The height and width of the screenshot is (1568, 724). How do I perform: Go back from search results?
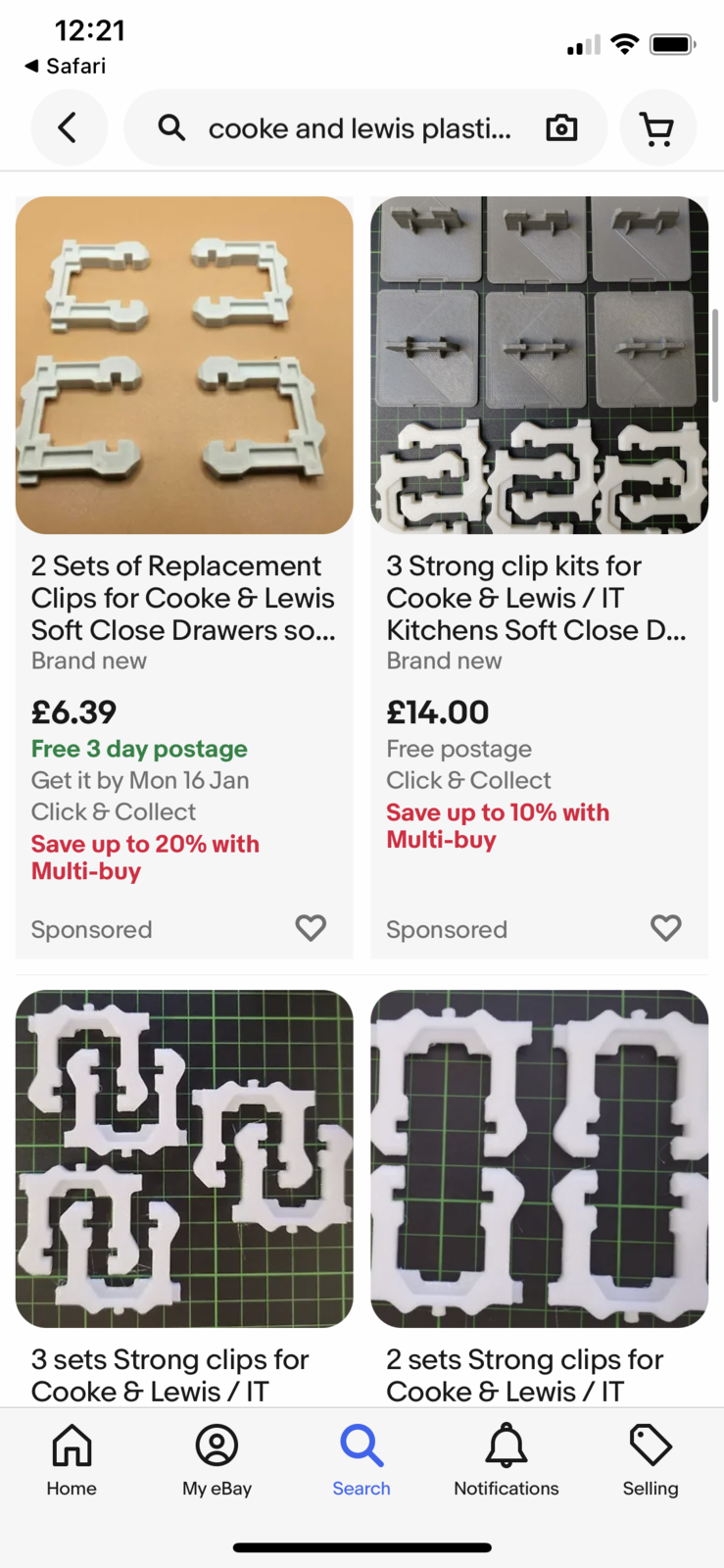pos(68,127)
